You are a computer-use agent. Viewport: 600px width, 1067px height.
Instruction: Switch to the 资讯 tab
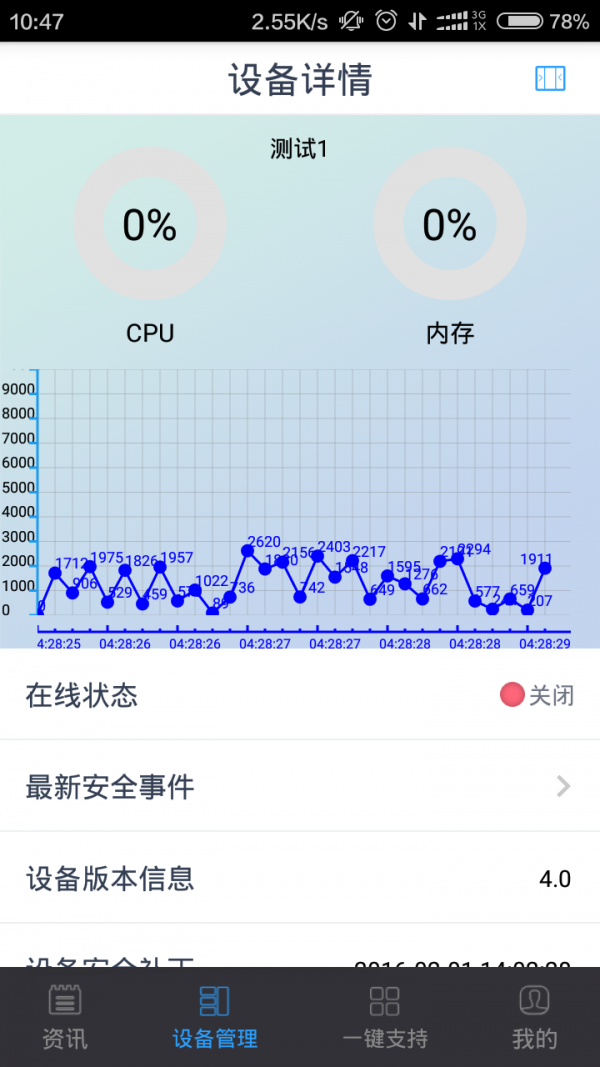(x=65, y=1017)
